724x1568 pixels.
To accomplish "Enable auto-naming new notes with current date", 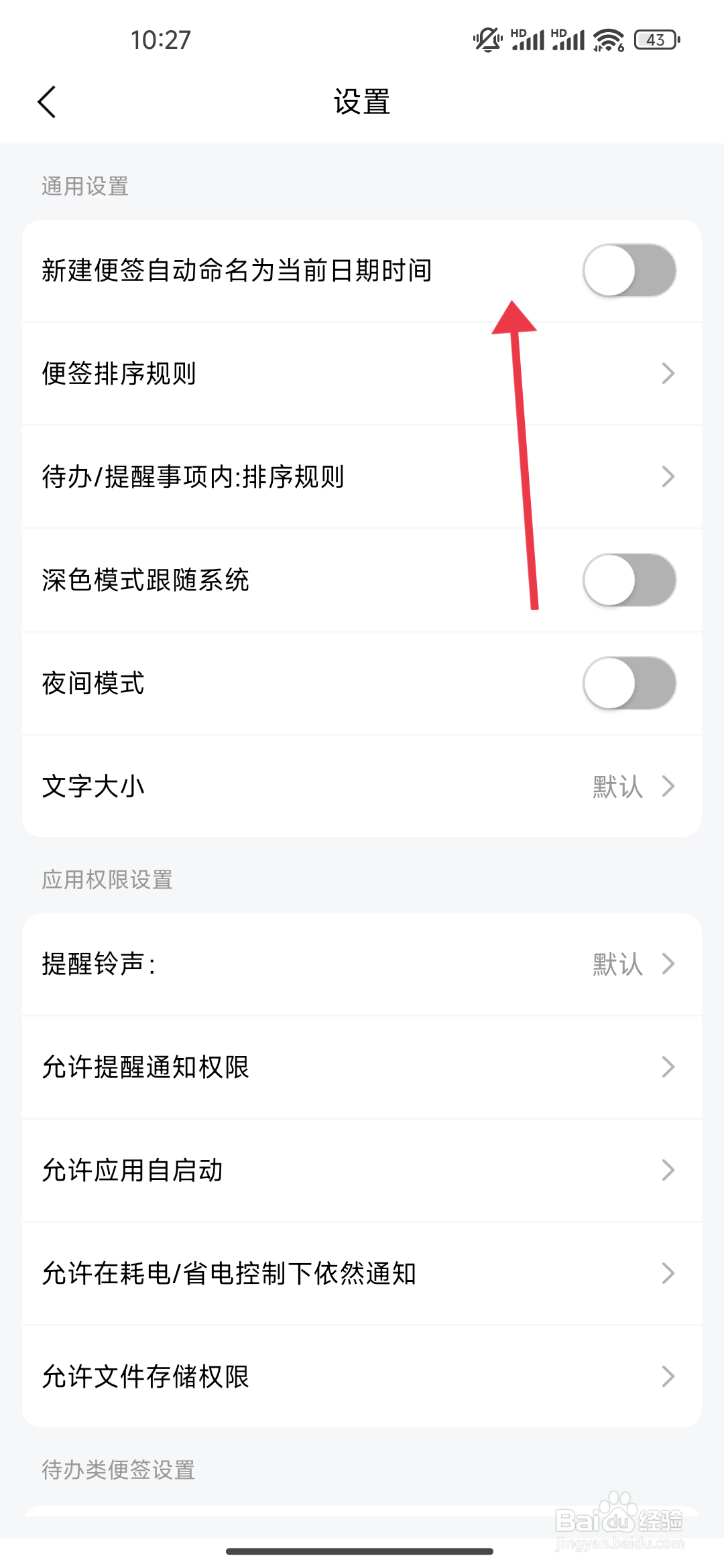I will click(x=630, y=271).
